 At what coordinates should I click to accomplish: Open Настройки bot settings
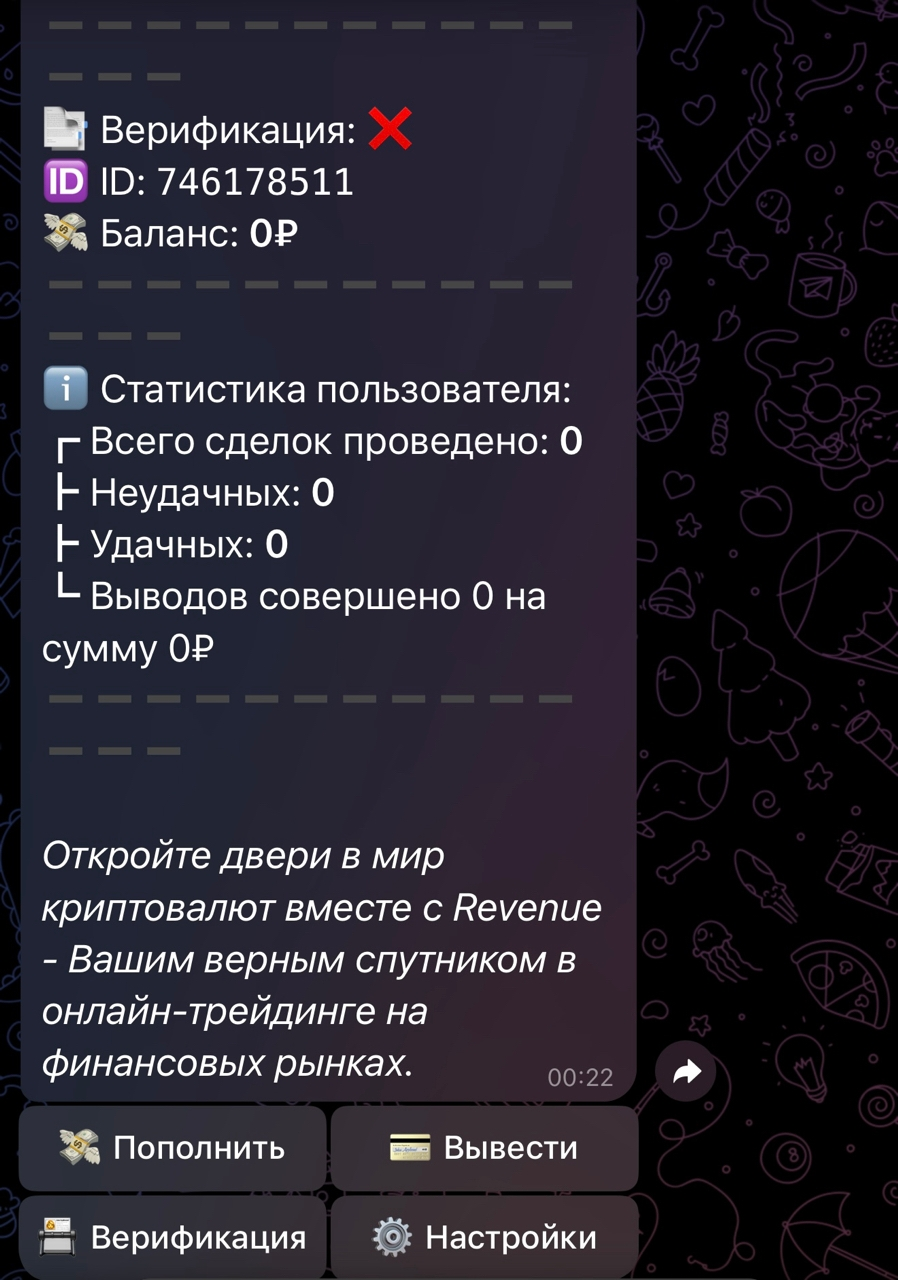point(484,1238)
